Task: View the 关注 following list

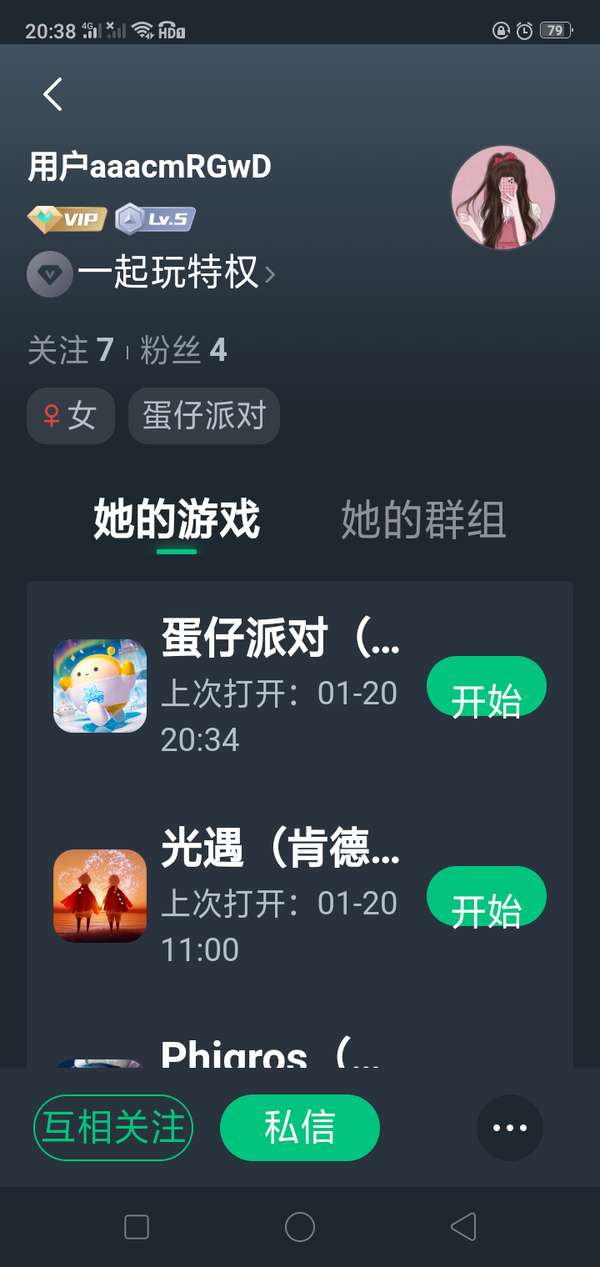Action: pyautogui.click(x=70, y=350)
